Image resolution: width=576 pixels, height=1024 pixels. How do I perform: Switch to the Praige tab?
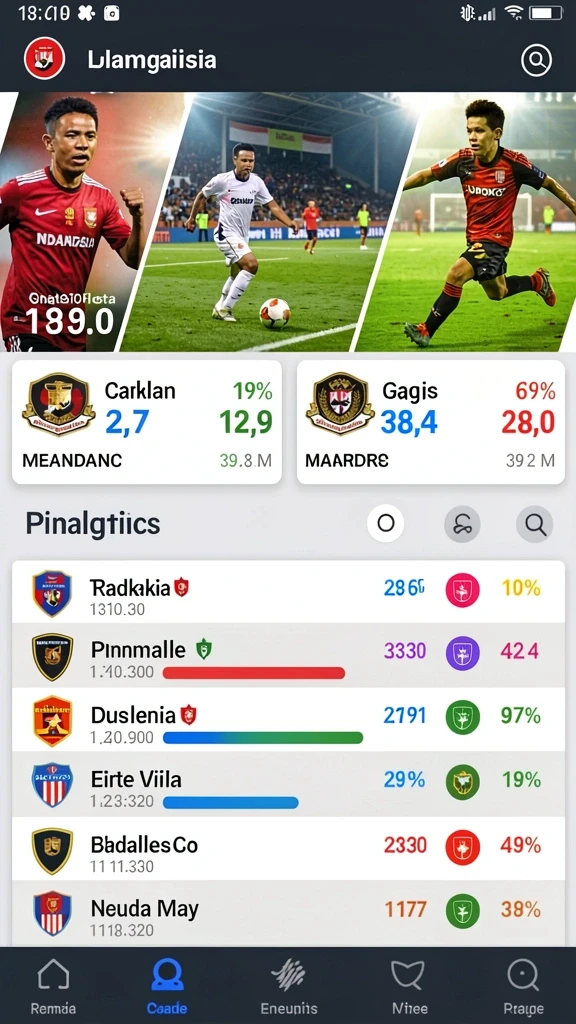(523, 986)
